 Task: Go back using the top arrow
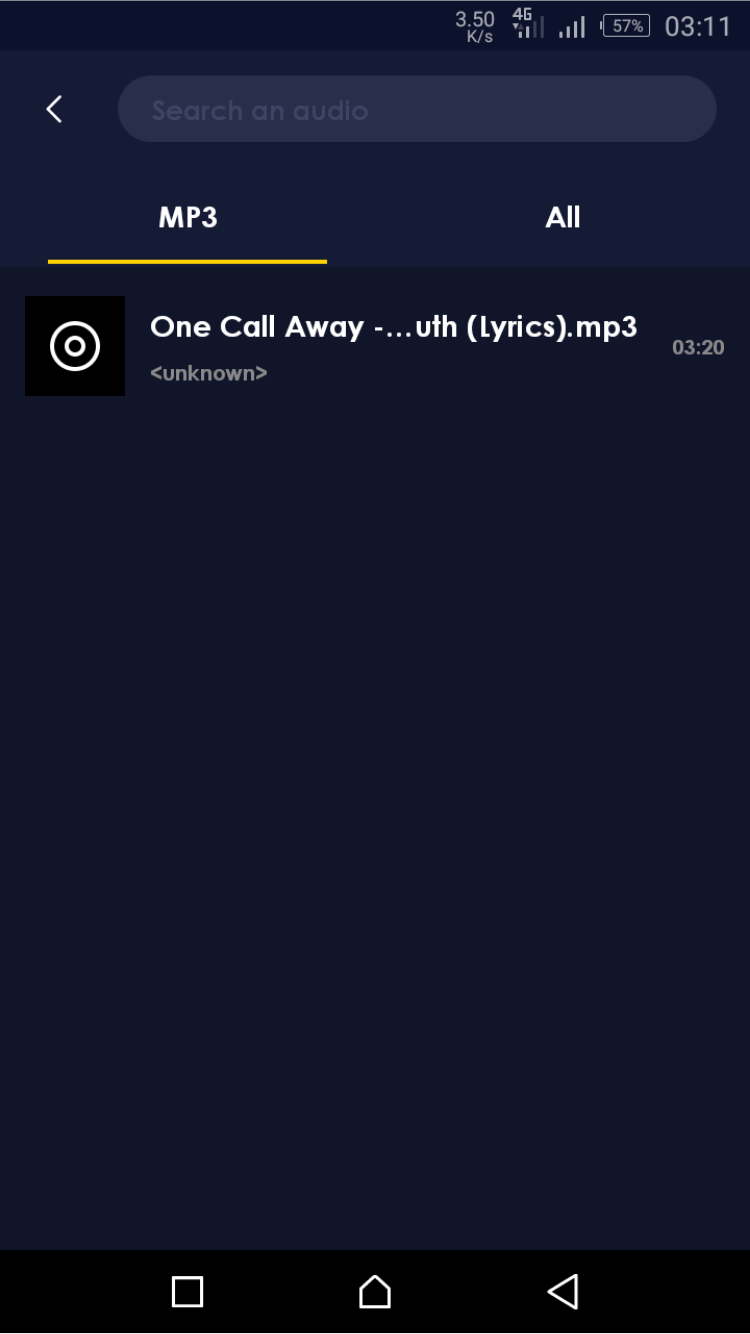pos(55,109)
